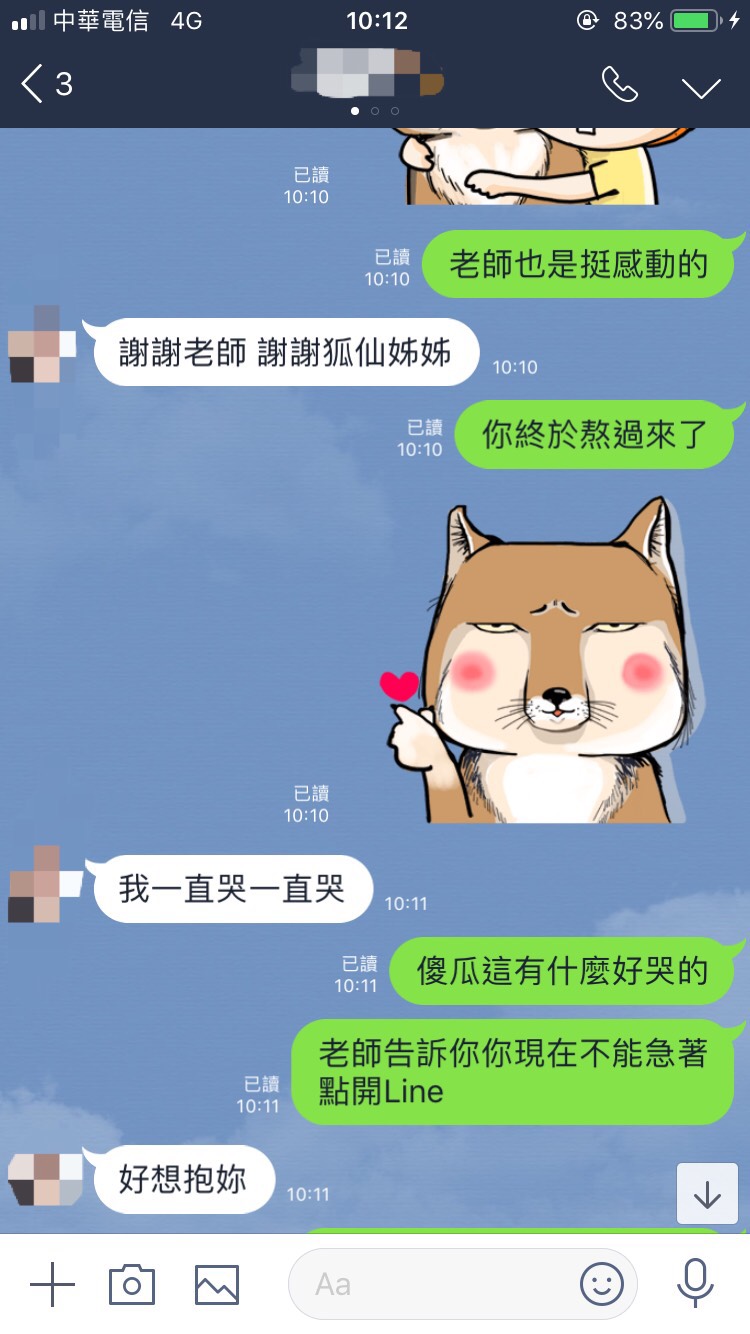Screen dimensions: 750x1334
Task: Start a voice call with this contact
Action: click(x=619, y=85)
